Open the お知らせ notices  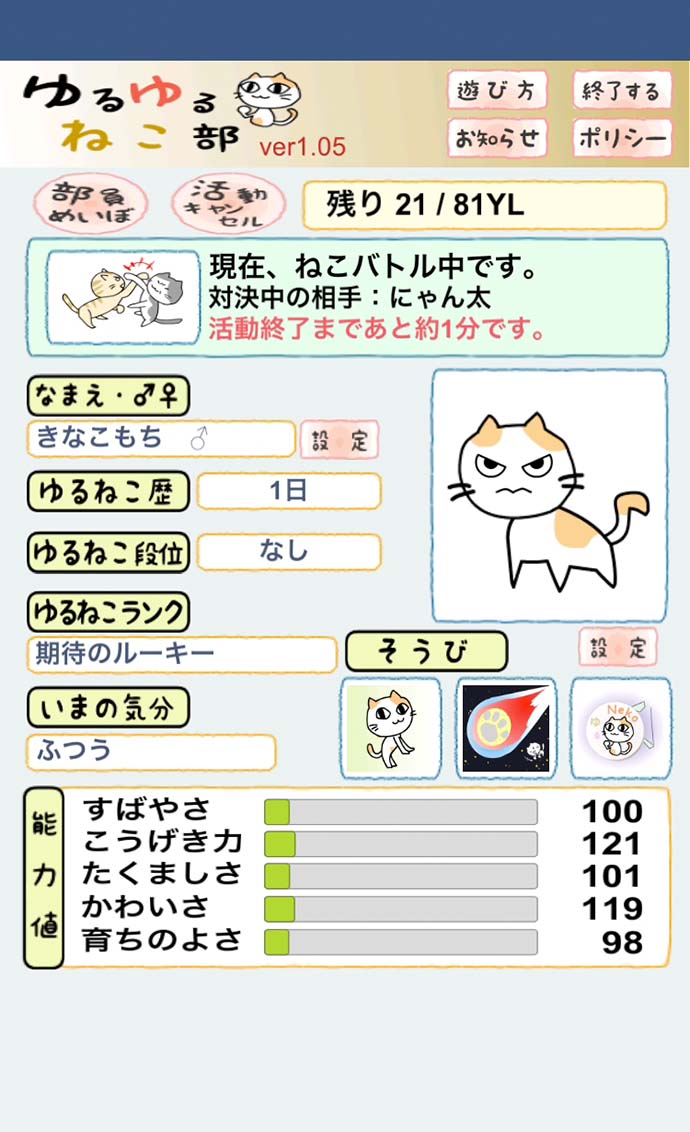497,138
